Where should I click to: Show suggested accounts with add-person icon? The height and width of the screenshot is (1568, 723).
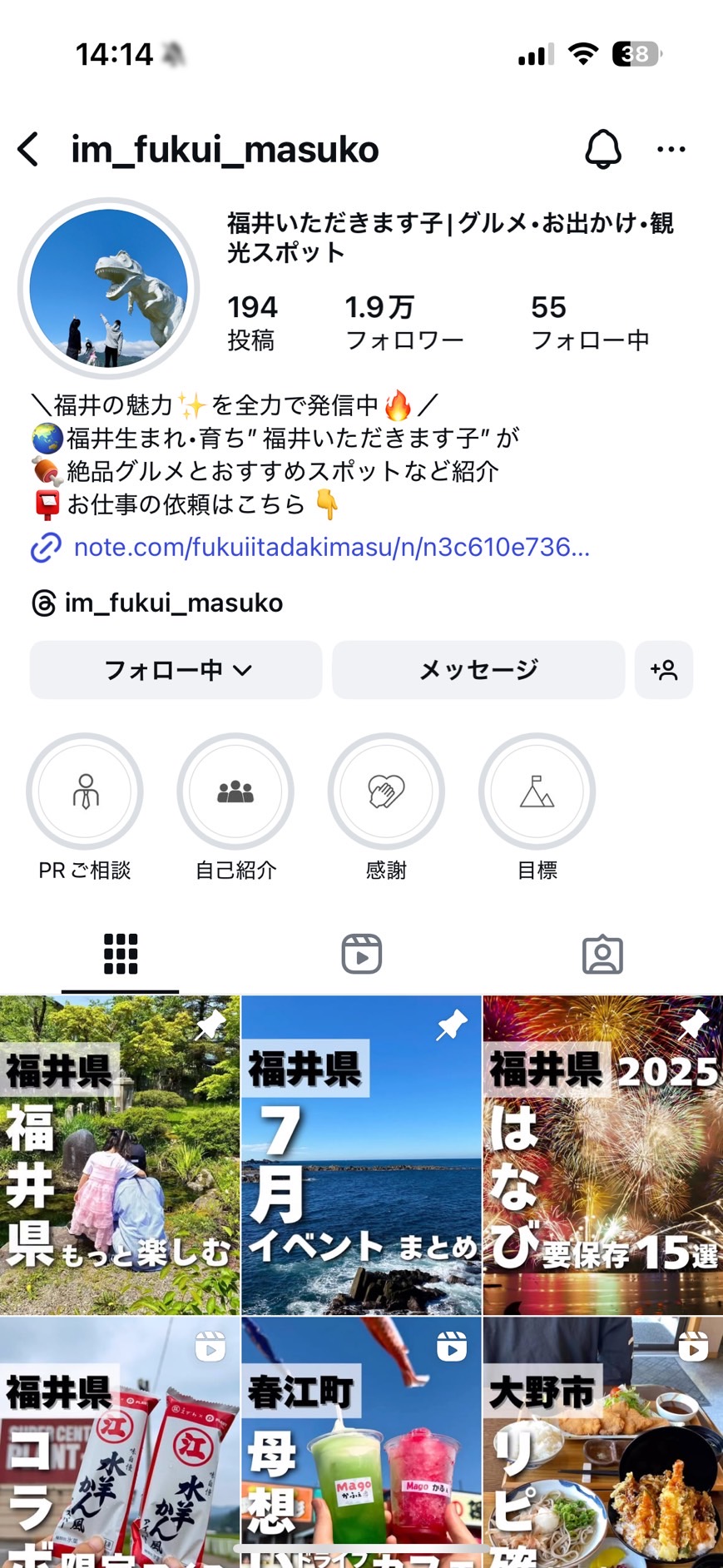click(x=664, y=670)
